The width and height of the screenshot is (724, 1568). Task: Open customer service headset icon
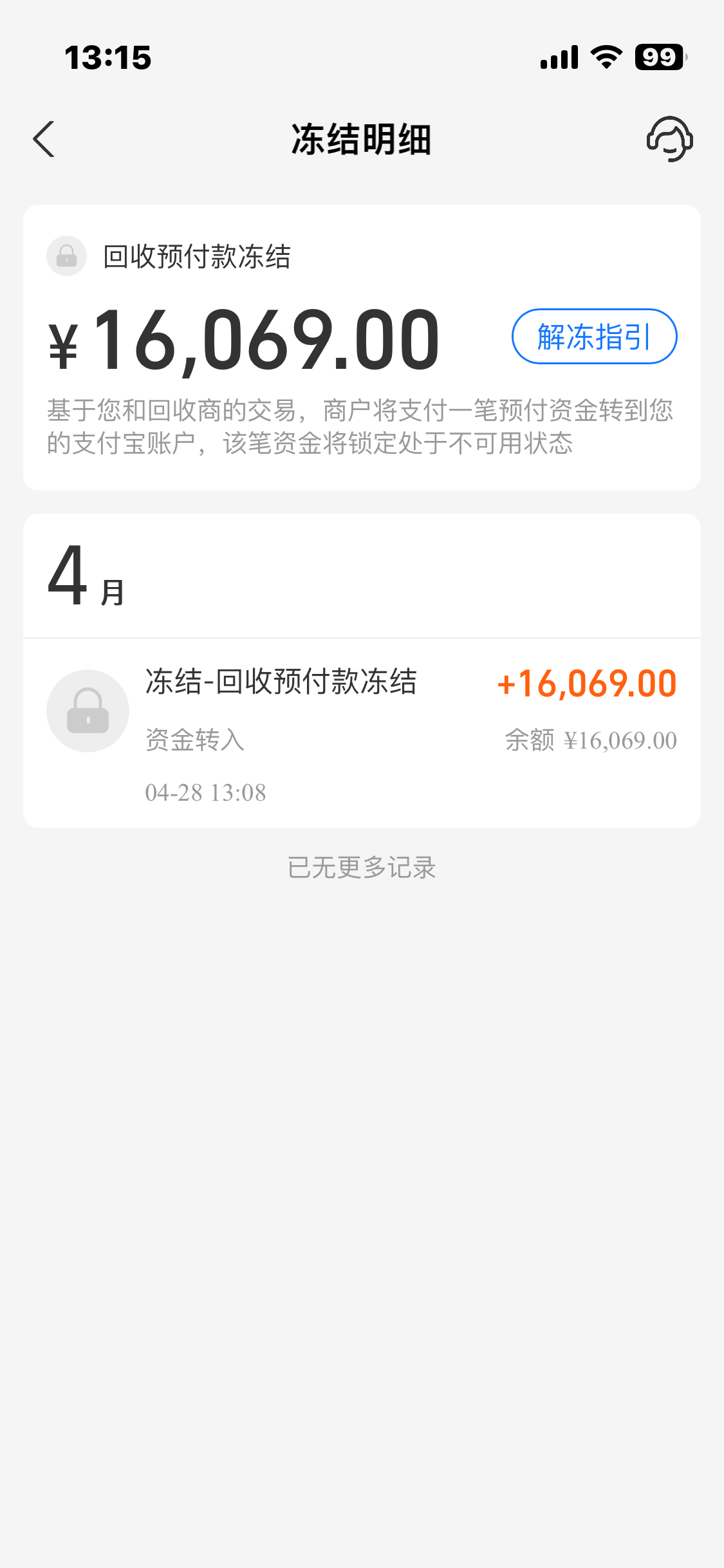pos(669,139)
